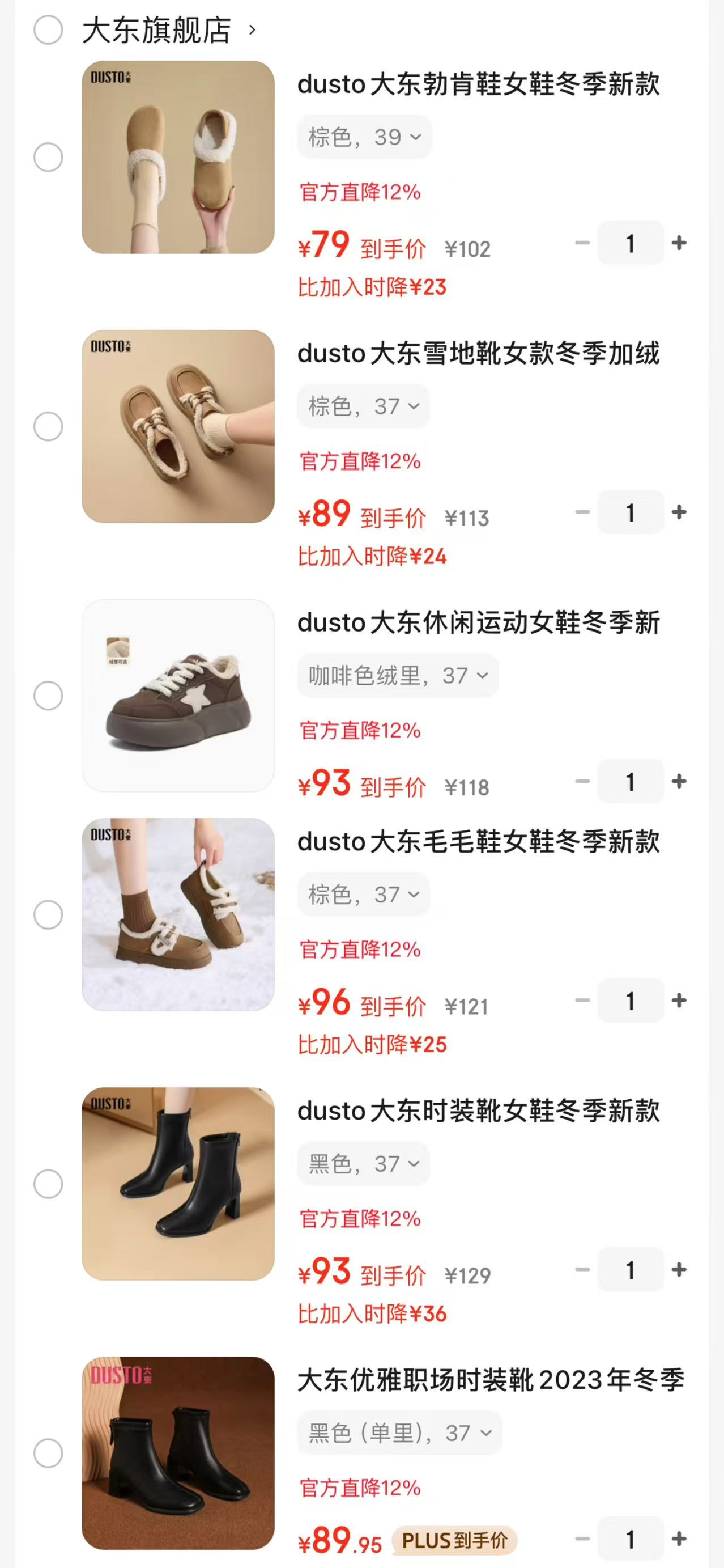Select the 休闲运动女鞋 checkbox
724x1568 pixels.
(48, 695)
